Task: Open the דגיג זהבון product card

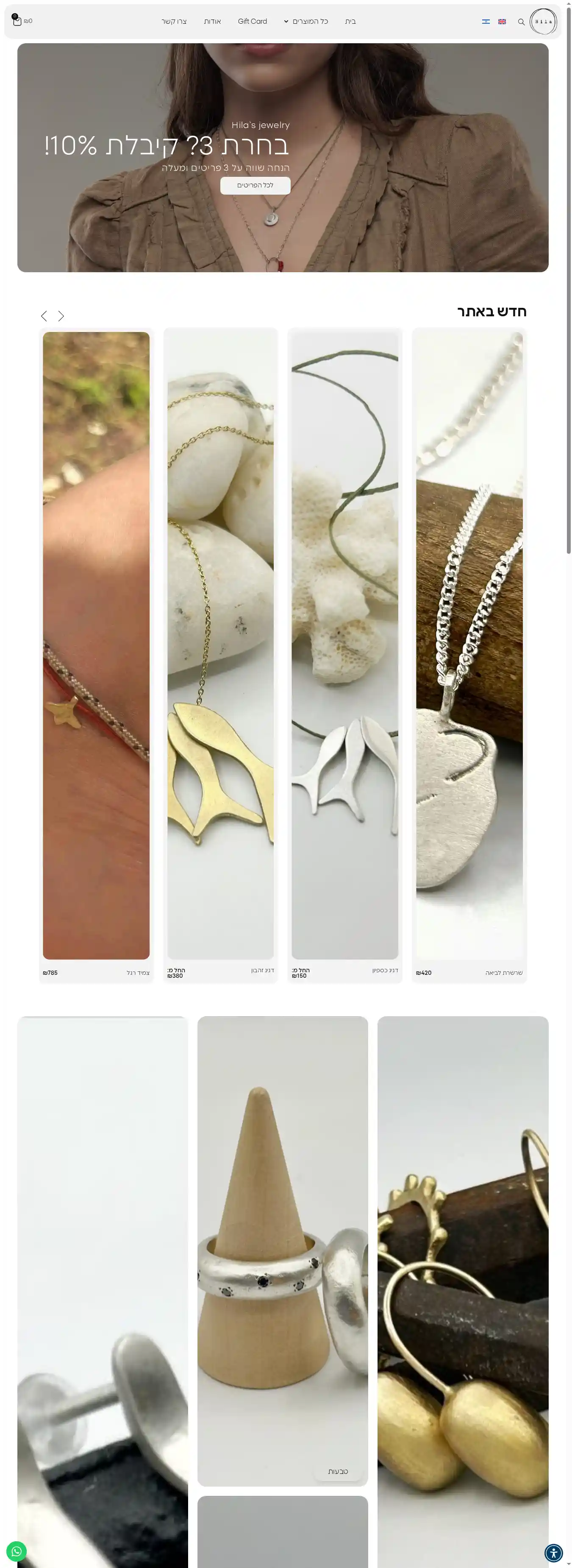Action: [x=220, y=645]
